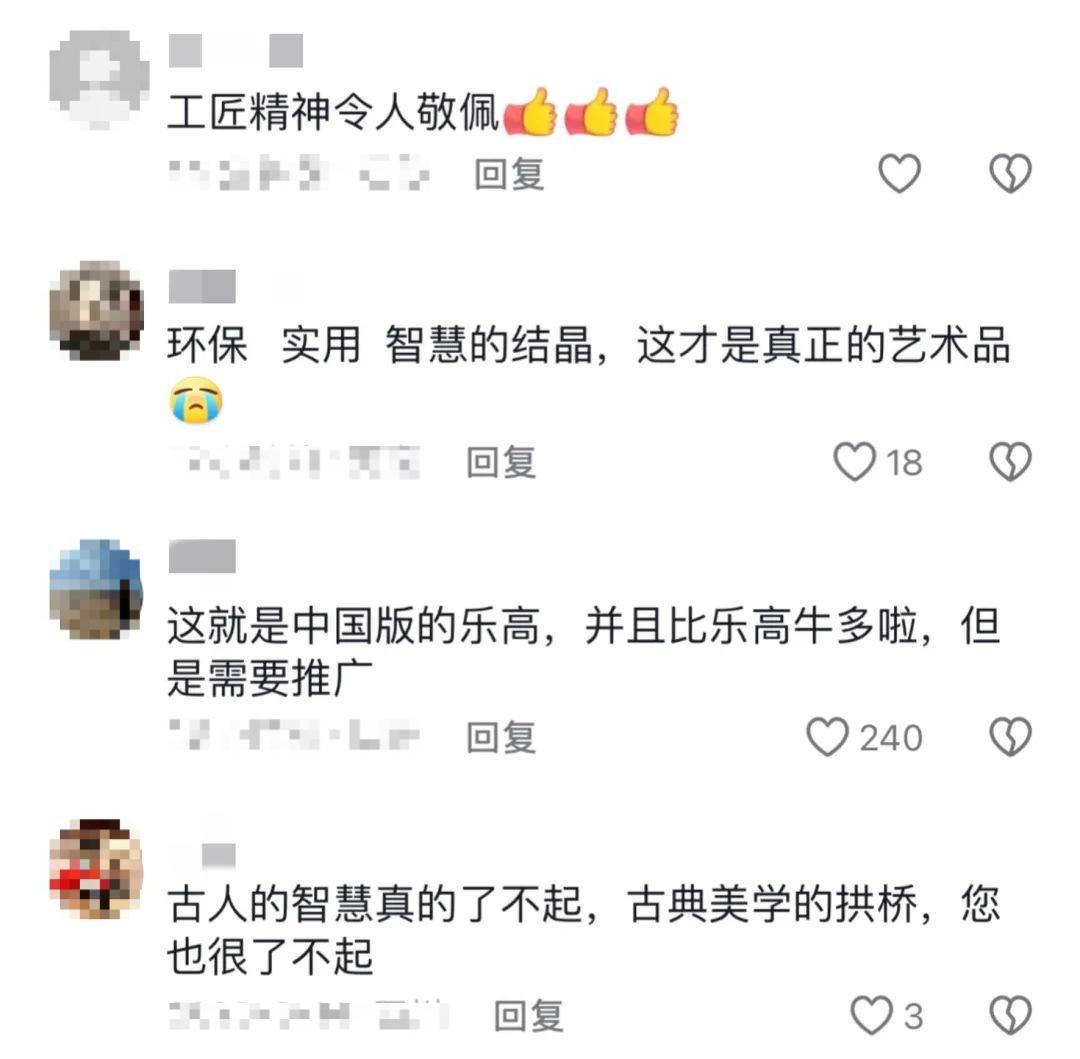Reply to the 中国版的乐高 comment

tap(501, 738)
